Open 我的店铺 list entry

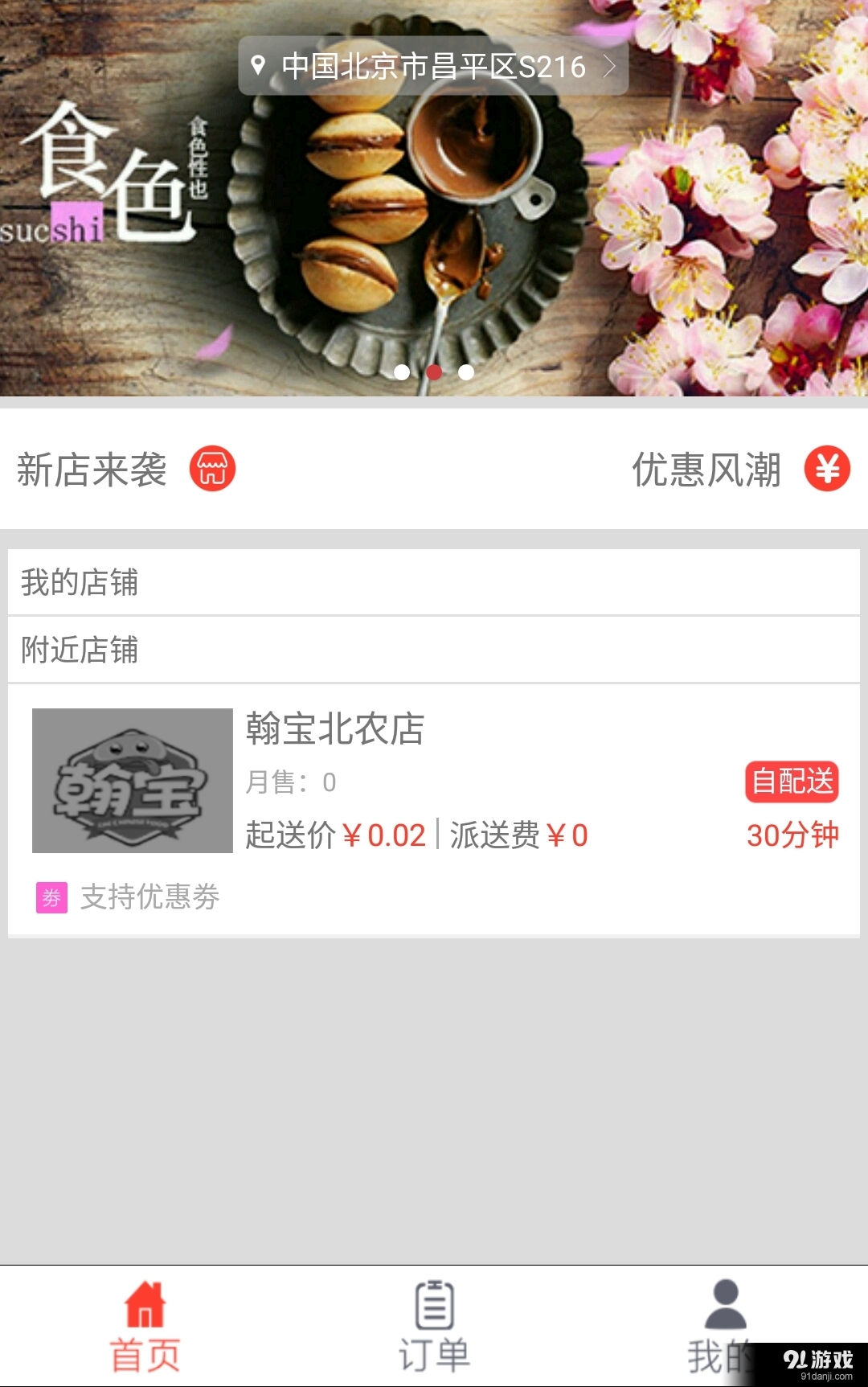click(x=434, y=583)
